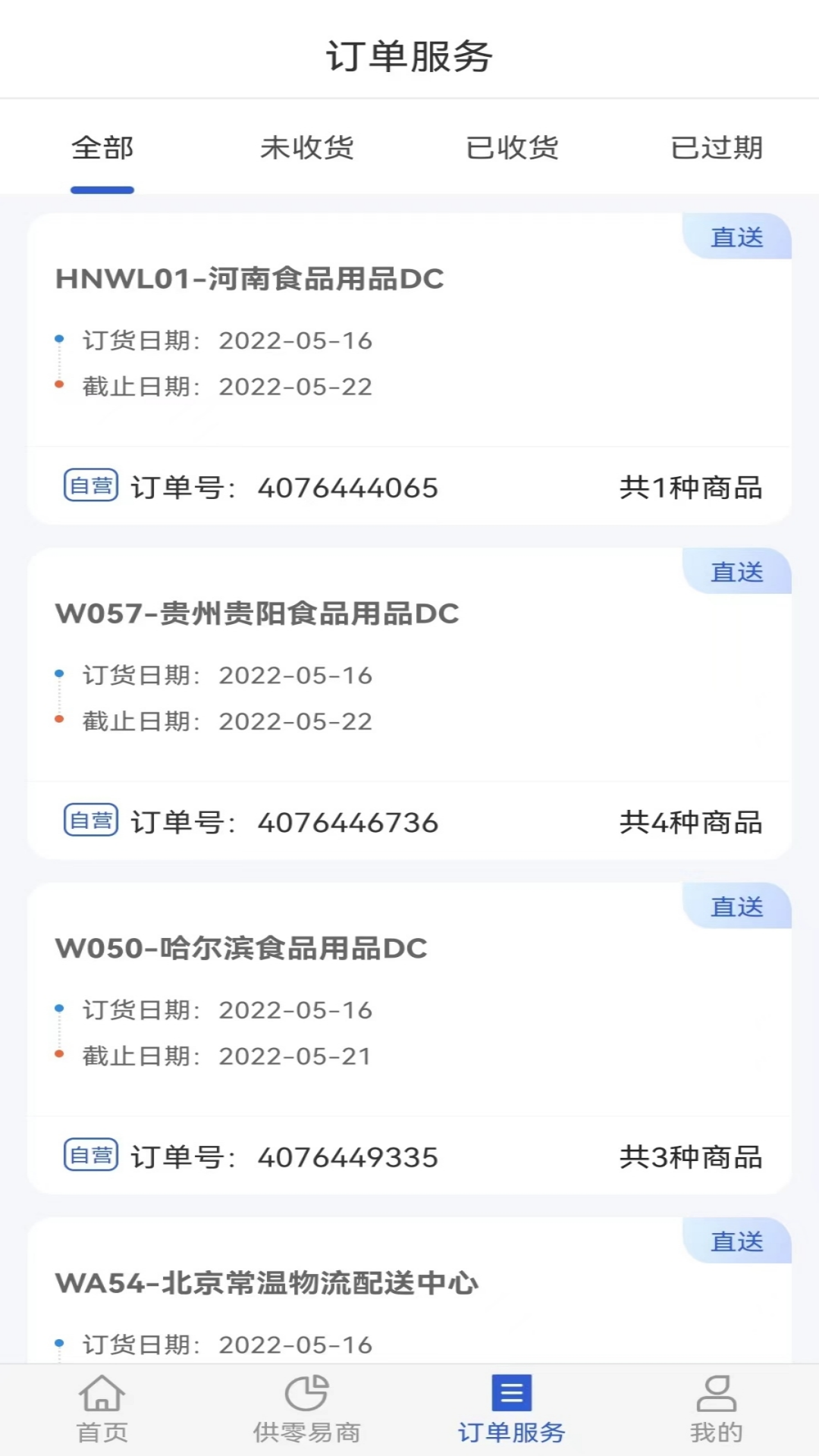The width and height of the screenshot is (819, 1456).
Task: Click 共1种商品 on HNWL01 order
Action: (692, 488)
